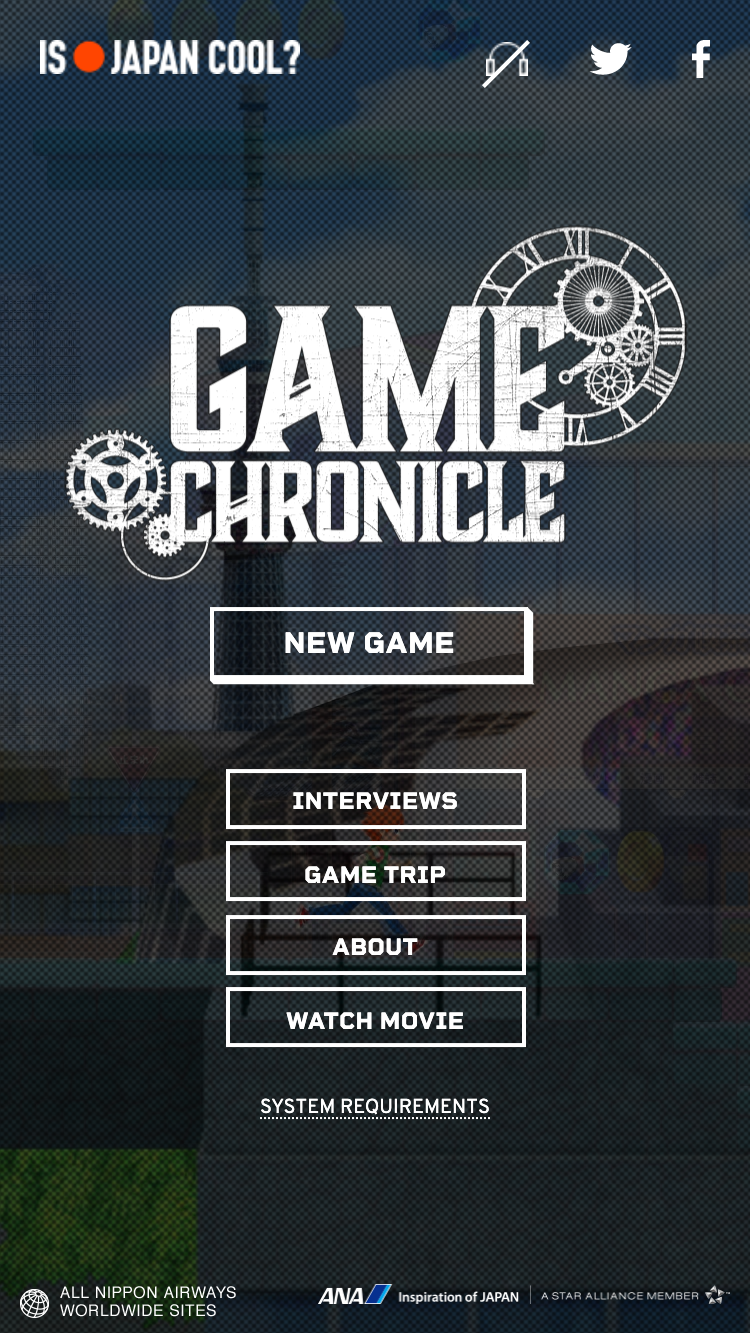Viewport: 750px width, 1333px height.
Task: Open the Interviews section
Action: (x=375, y=800)
